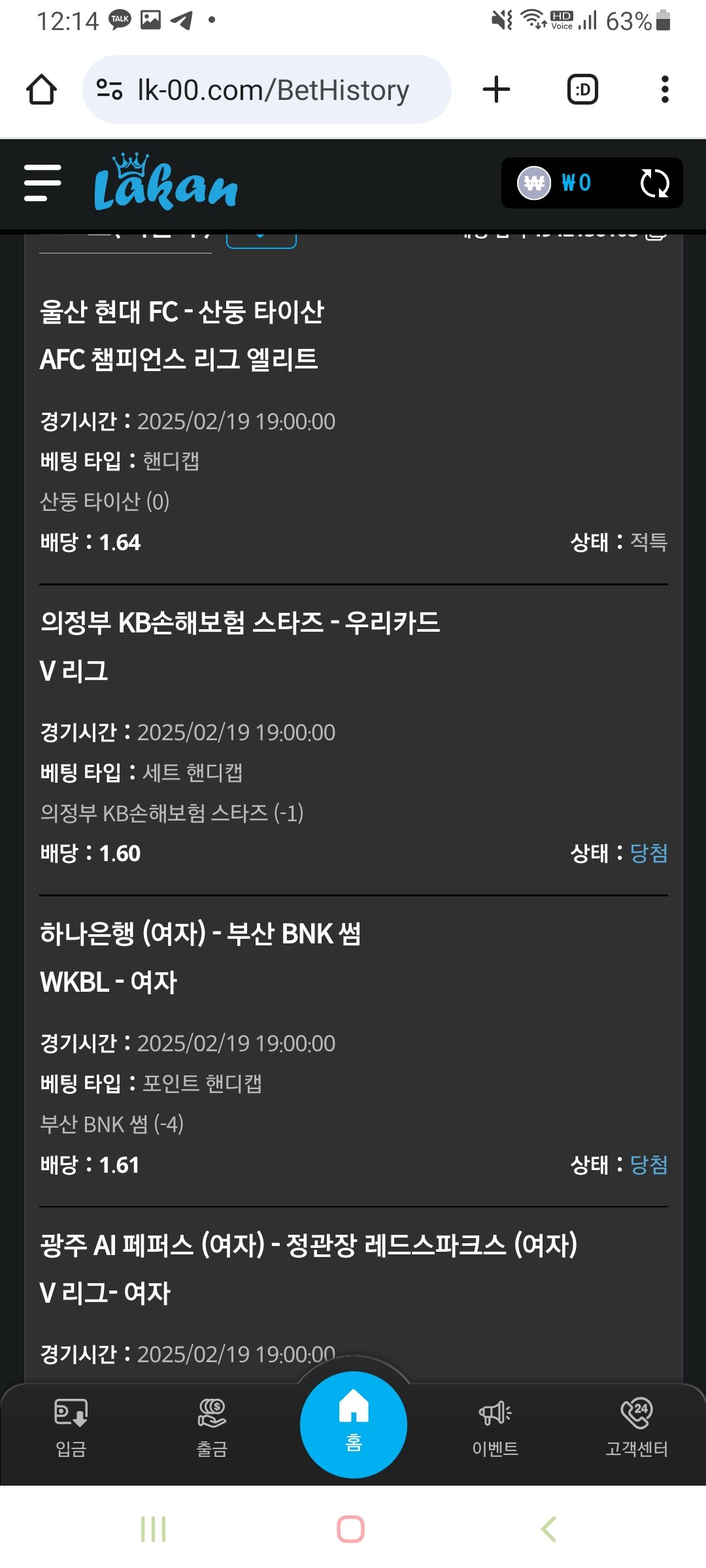Tap the system back button
Viewport: 706px width, 1568px height.
coord(548,1529)
